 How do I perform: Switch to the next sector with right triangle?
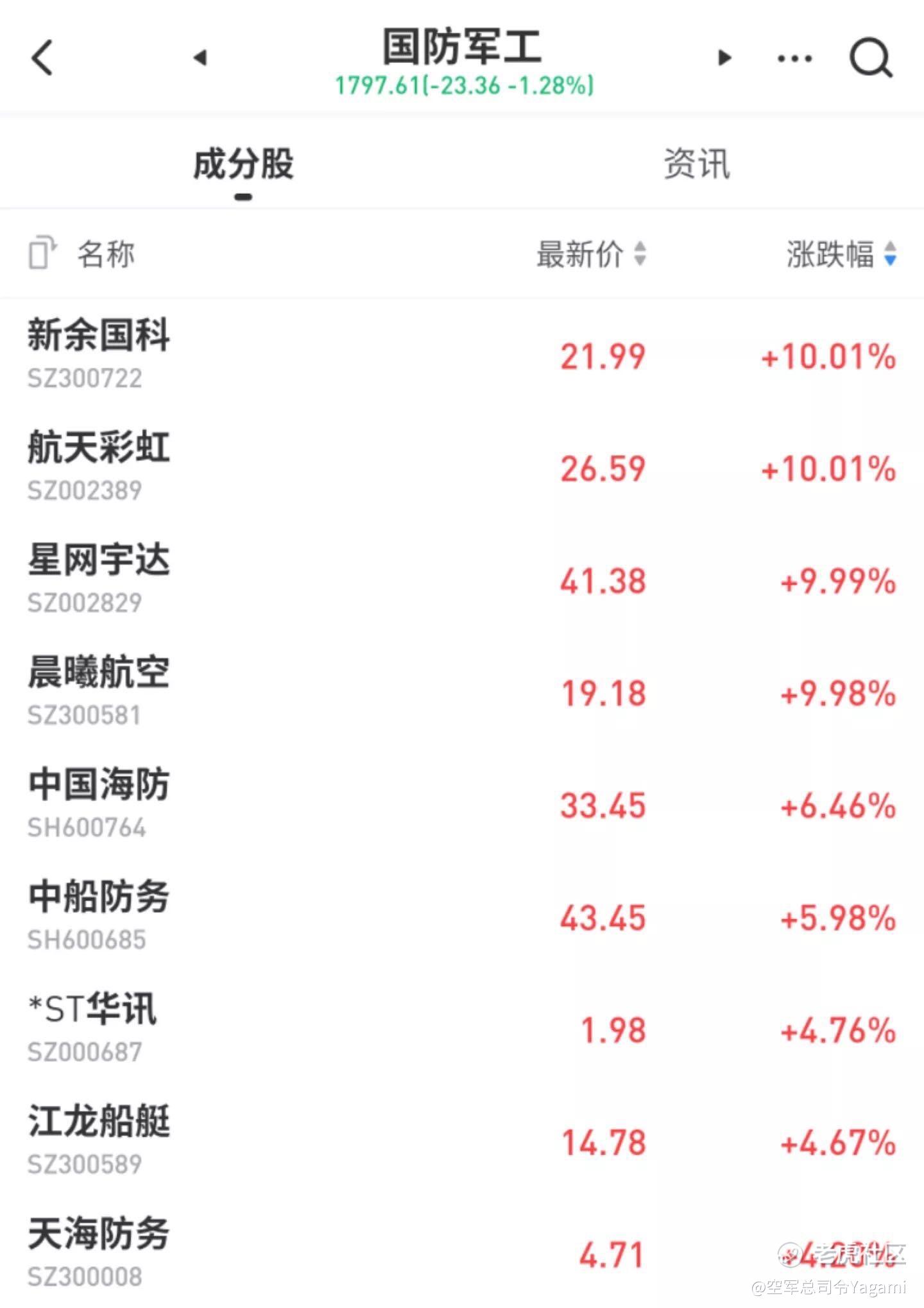[x=724, y=58]
